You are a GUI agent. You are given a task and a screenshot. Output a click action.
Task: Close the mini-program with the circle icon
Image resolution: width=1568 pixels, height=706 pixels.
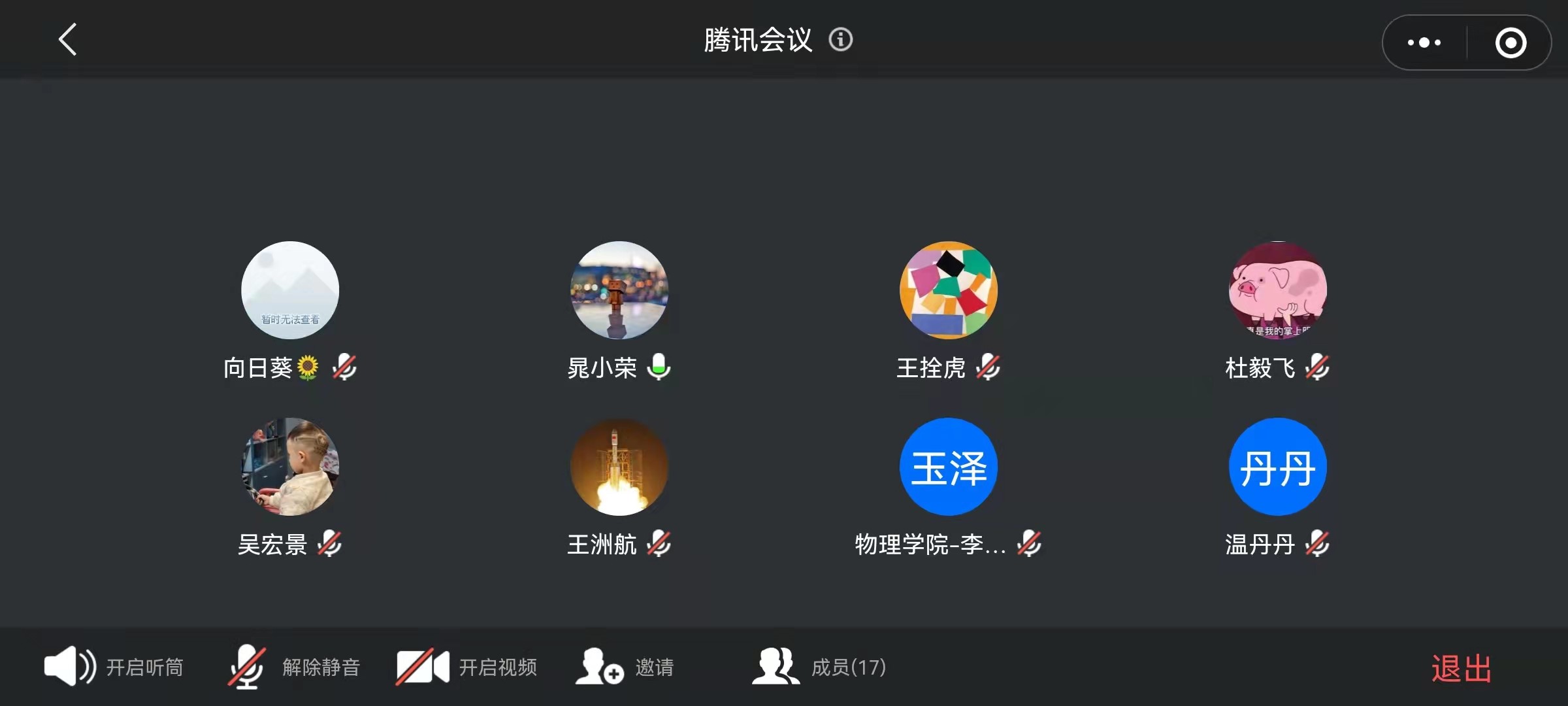[1511, 42]
